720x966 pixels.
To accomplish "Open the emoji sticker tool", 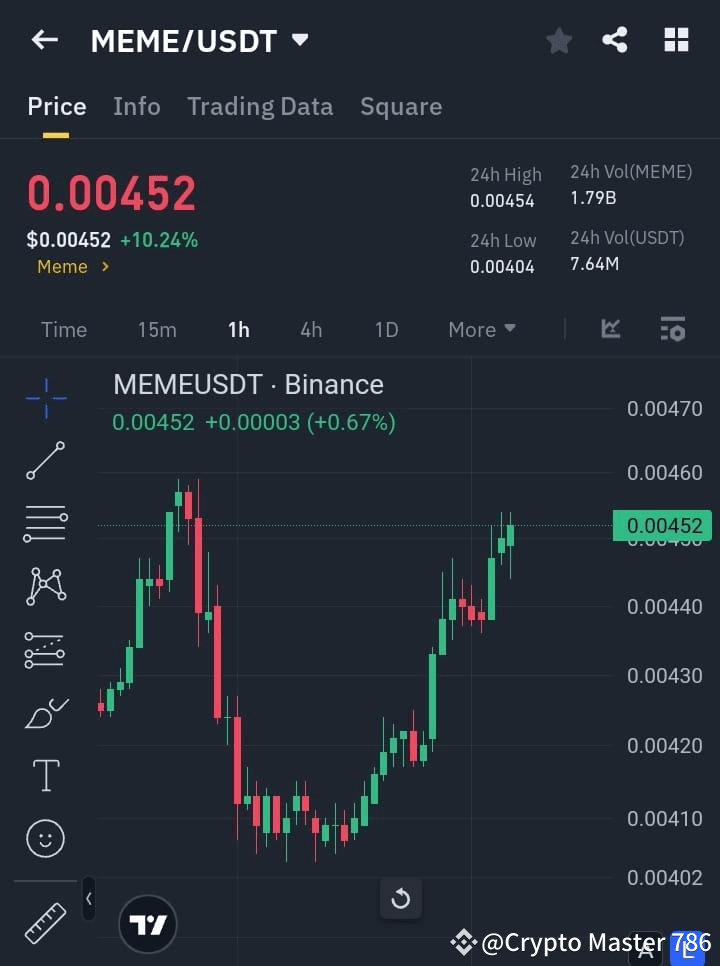I will pos(45,838).
